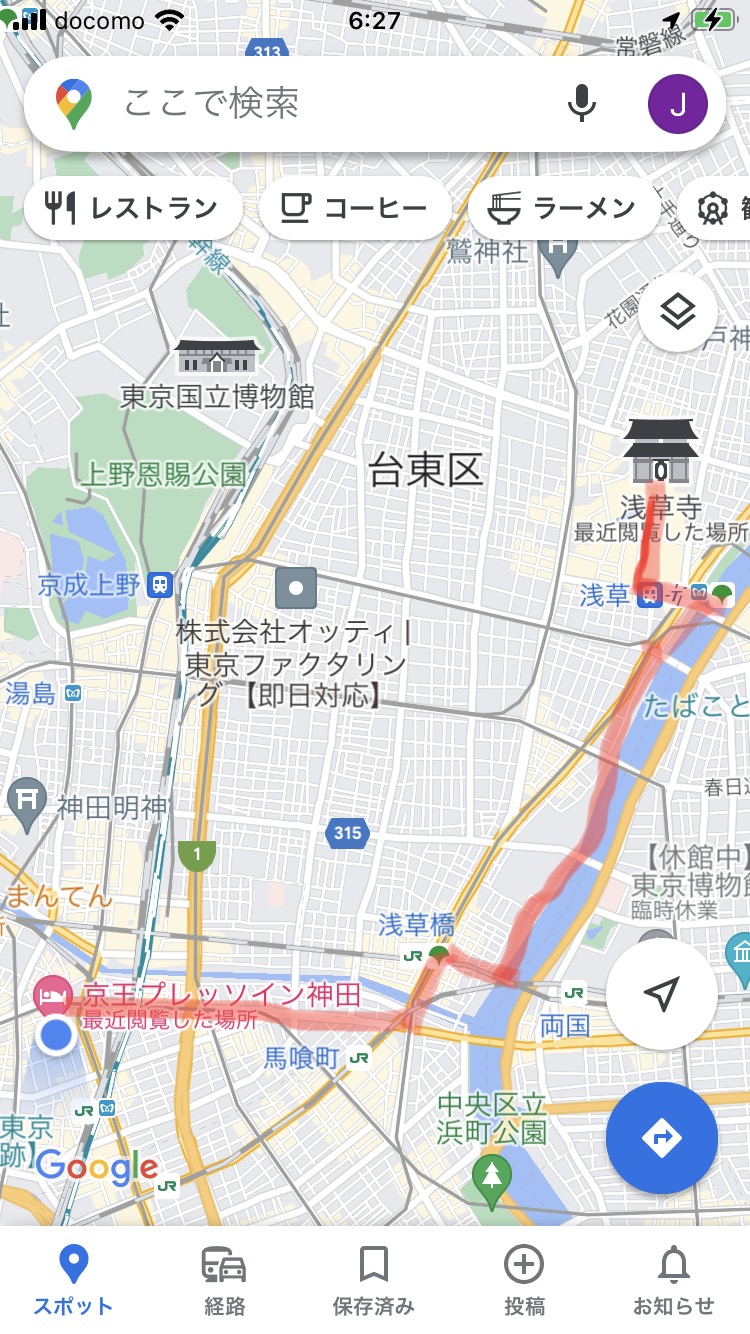The image size is (750, 1334).
Task: Tap the 浅草寺 temple marker
Action: click(660, 453)
